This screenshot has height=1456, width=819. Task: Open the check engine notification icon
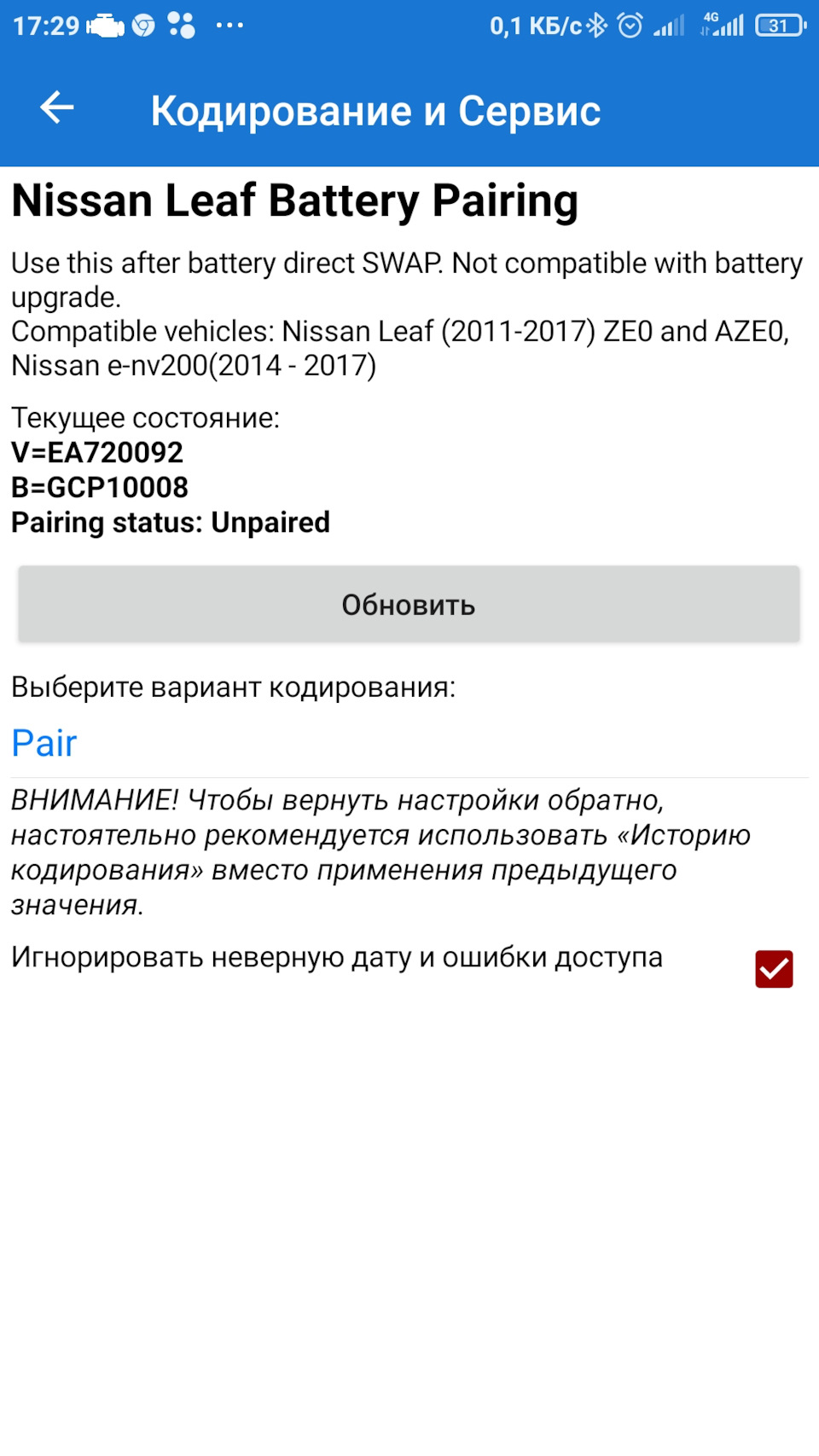107,26
